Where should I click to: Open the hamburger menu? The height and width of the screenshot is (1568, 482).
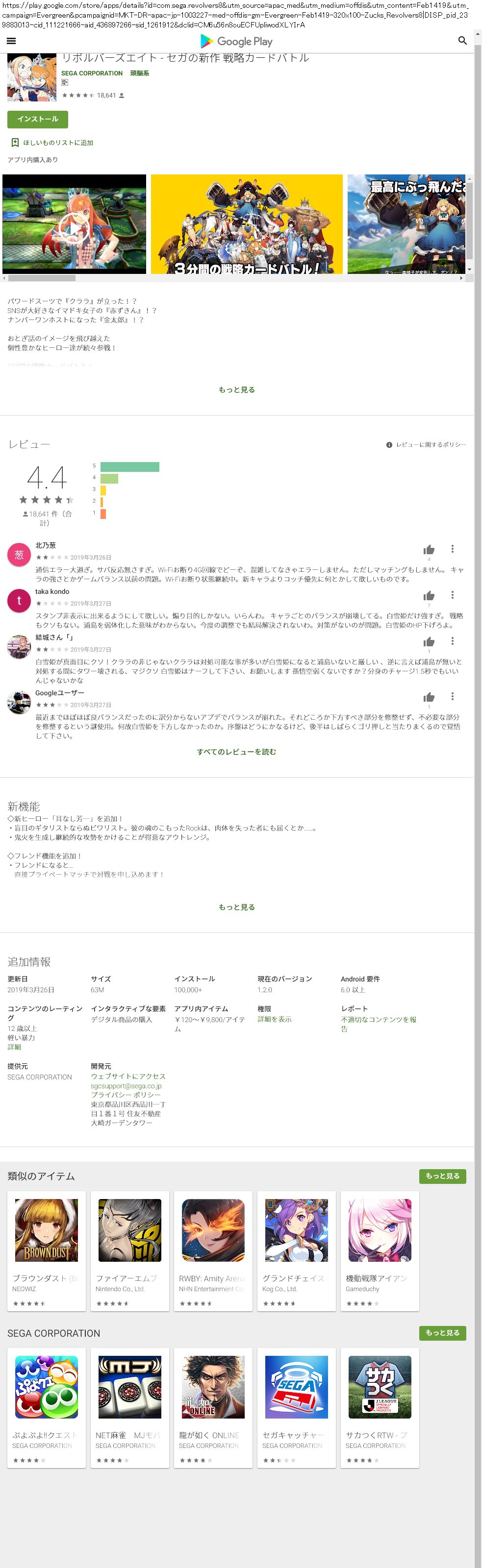(11, 41)
